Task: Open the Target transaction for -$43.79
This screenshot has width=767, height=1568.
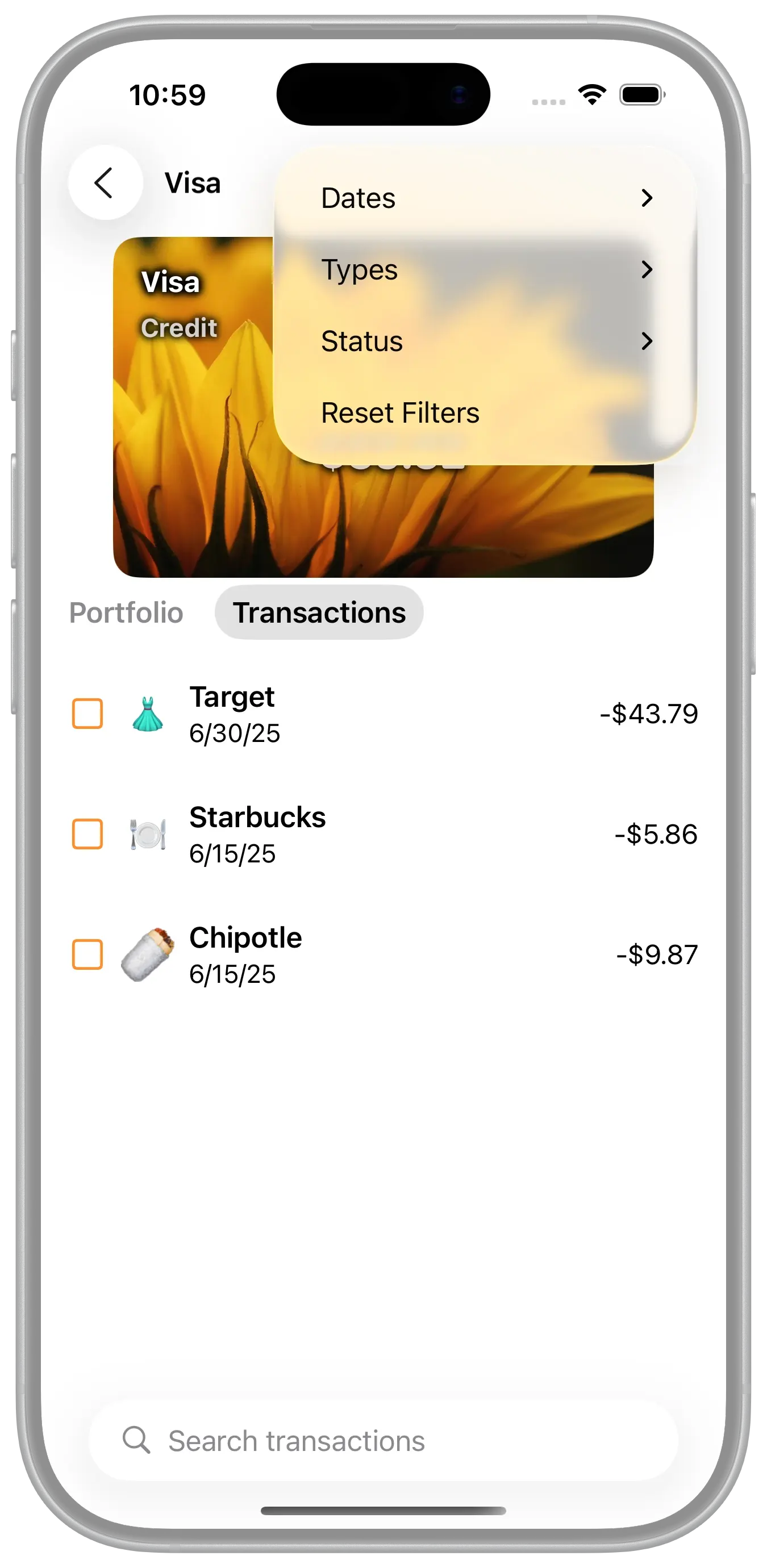Action: click(426, 714)
